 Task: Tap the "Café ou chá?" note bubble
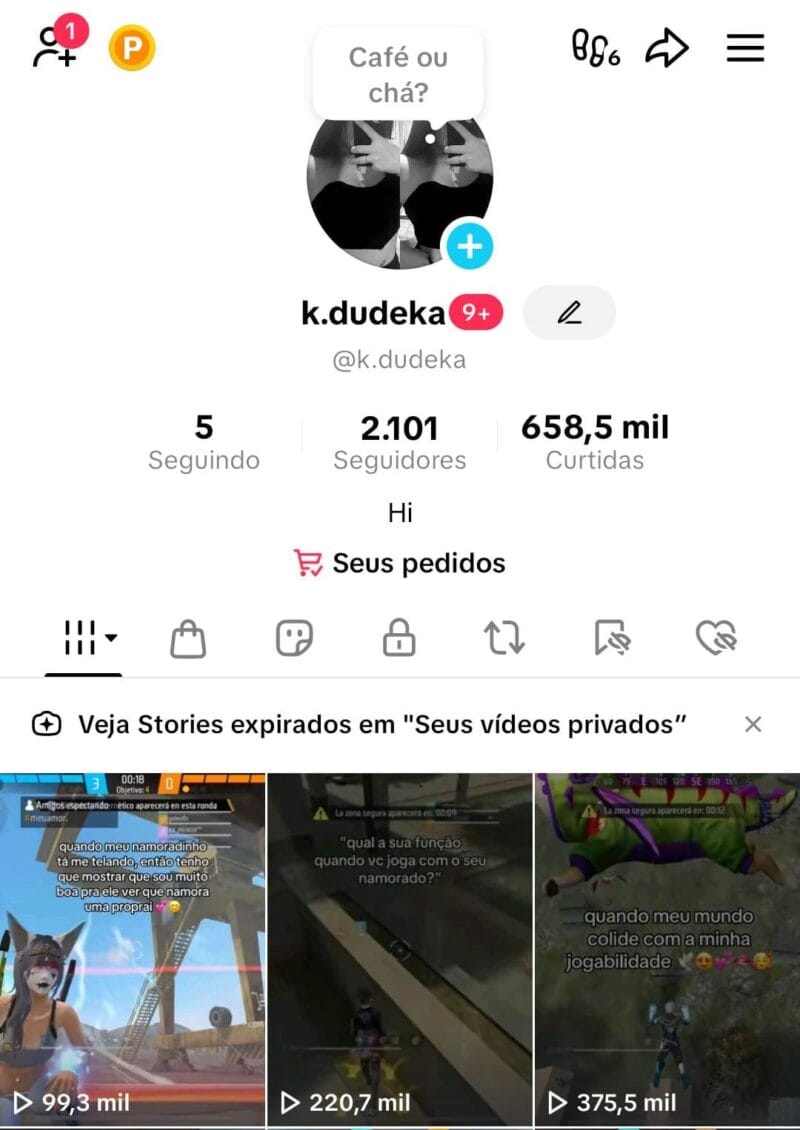coord(398,74)
